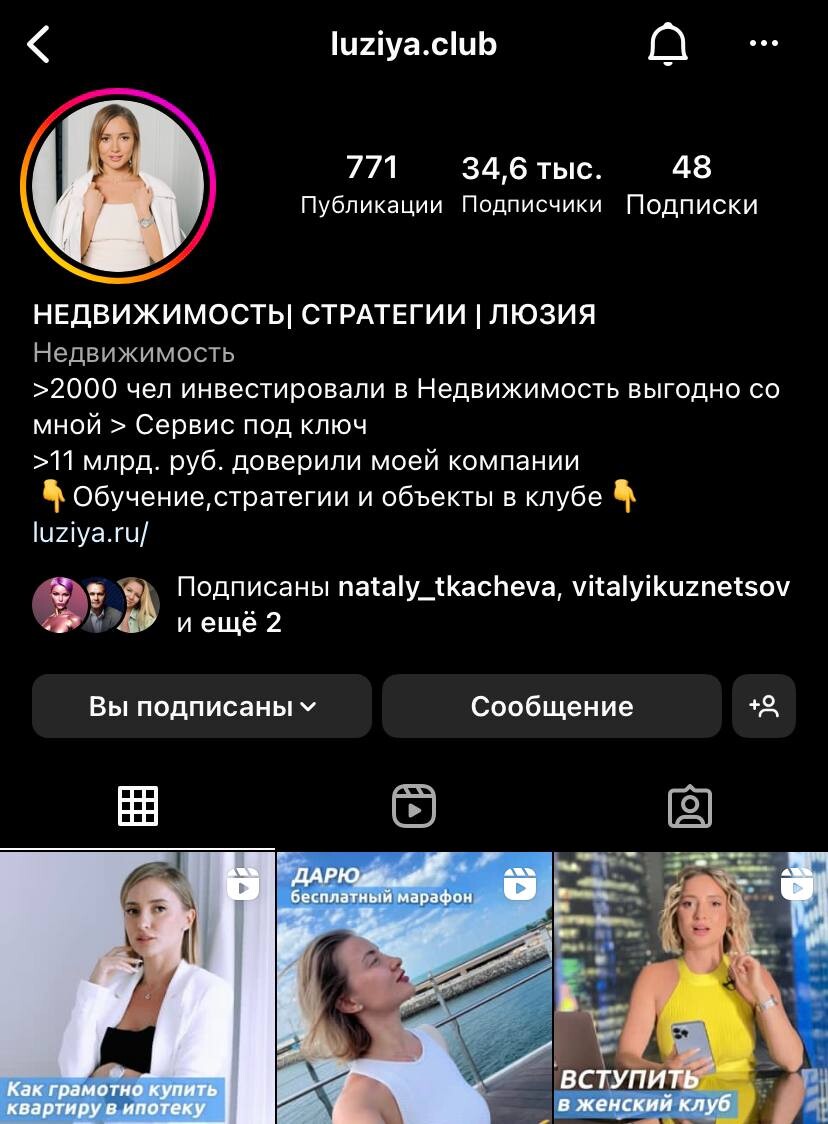Open the Подписчики followers list
This screenshot has height=1124, width=828.
[x=531, y=185]
